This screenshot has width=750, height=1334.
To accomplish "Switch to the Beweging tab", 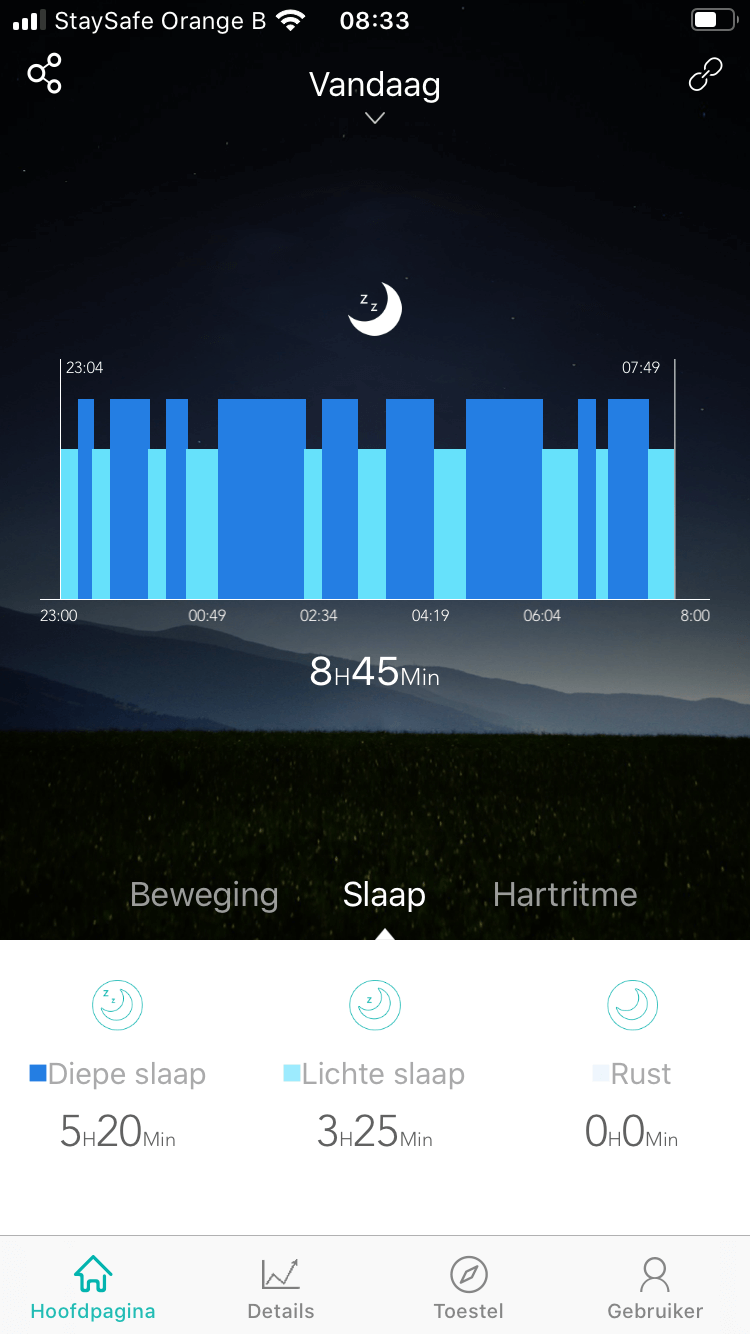I will tap(204, 894).
